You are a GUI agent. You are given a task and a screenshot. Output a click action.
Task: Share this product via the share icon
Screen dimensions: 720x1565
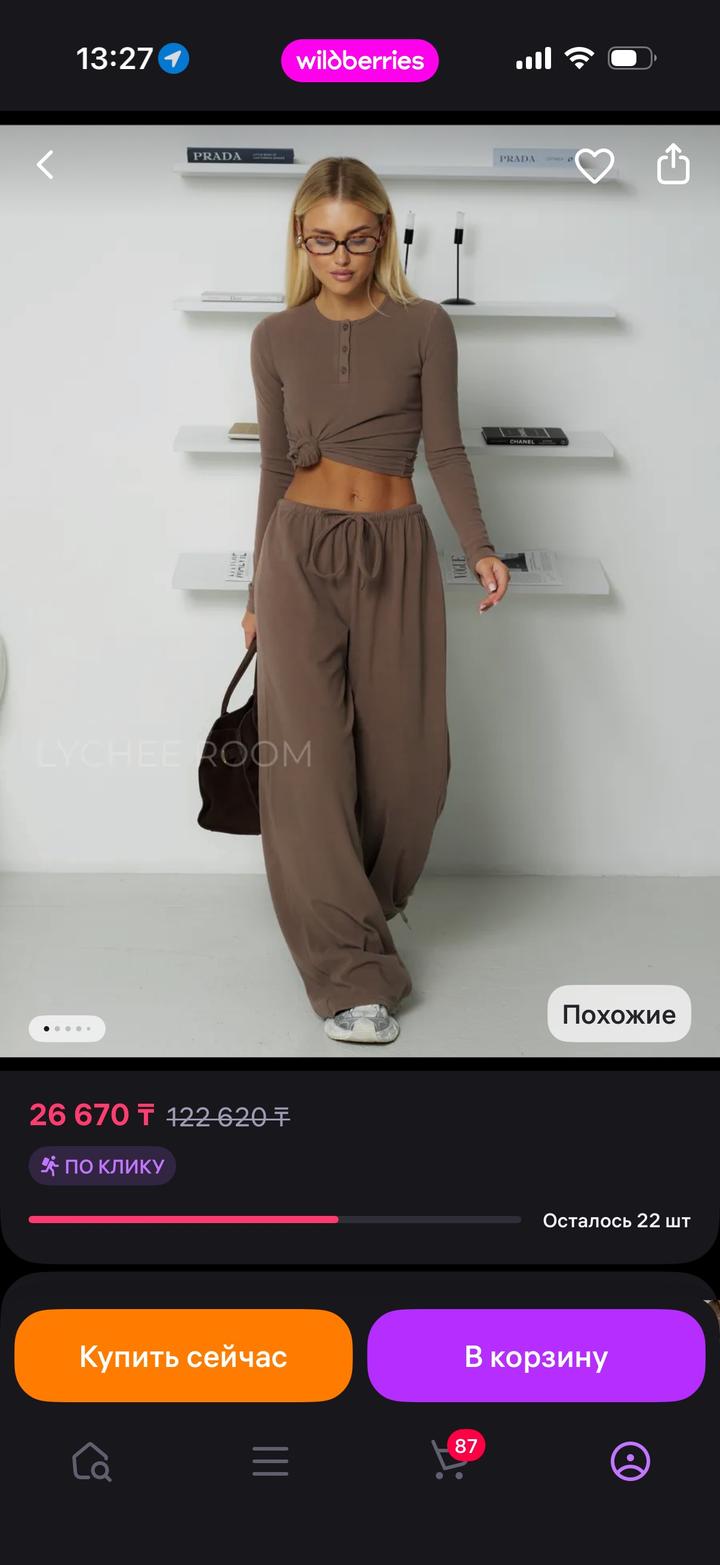tap(672, 164)
